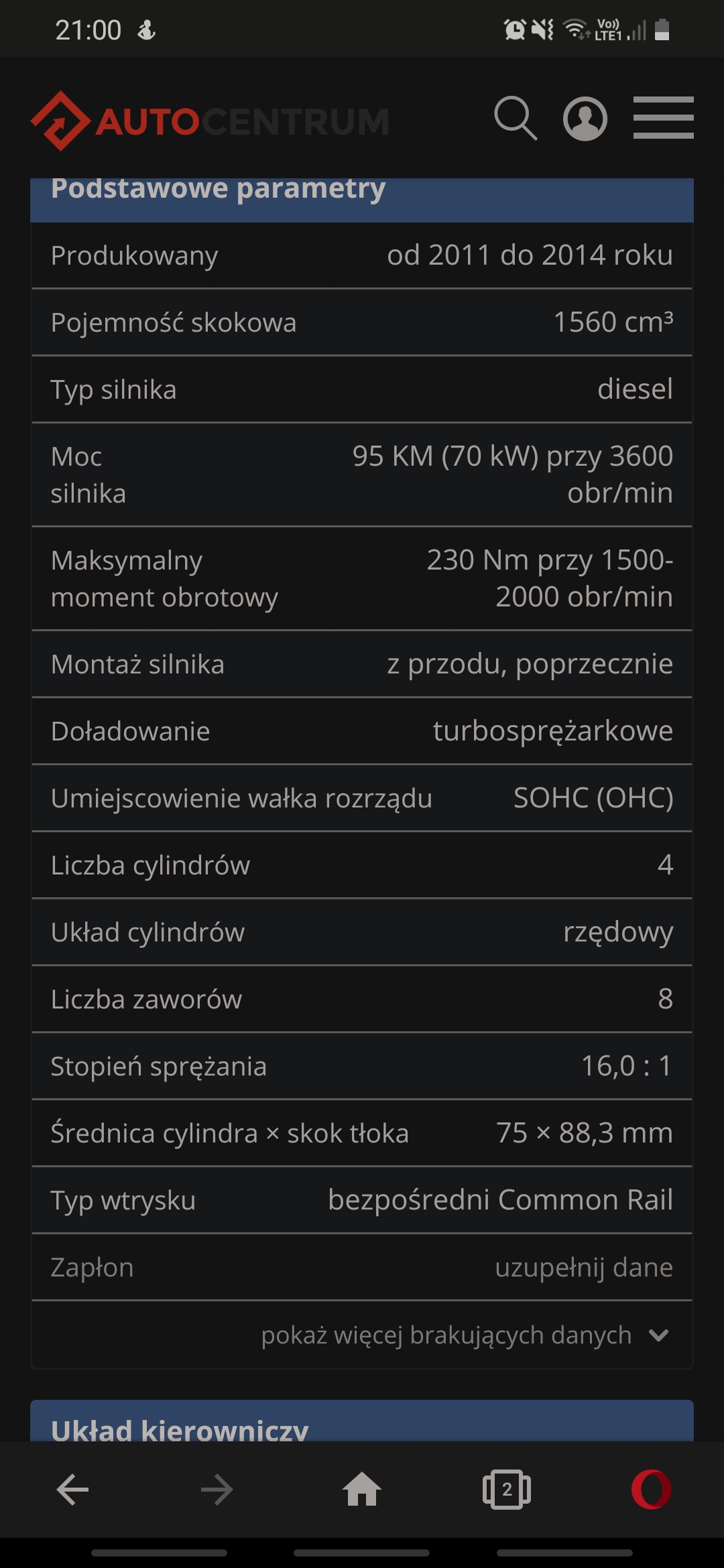
Task: Tap 'uzupełnij dane' for Zapłon
Action: pos(583,1267)
